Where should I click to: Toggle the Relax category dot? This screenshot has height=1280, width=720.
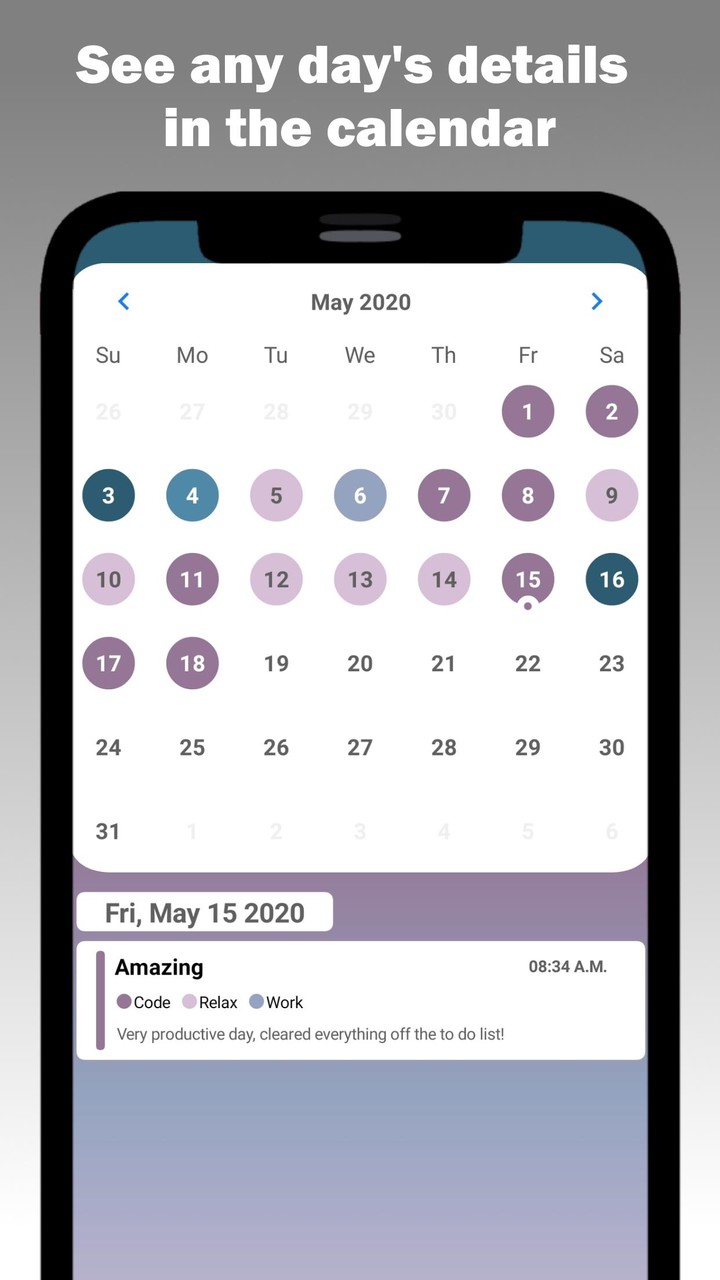point(190,1002)
